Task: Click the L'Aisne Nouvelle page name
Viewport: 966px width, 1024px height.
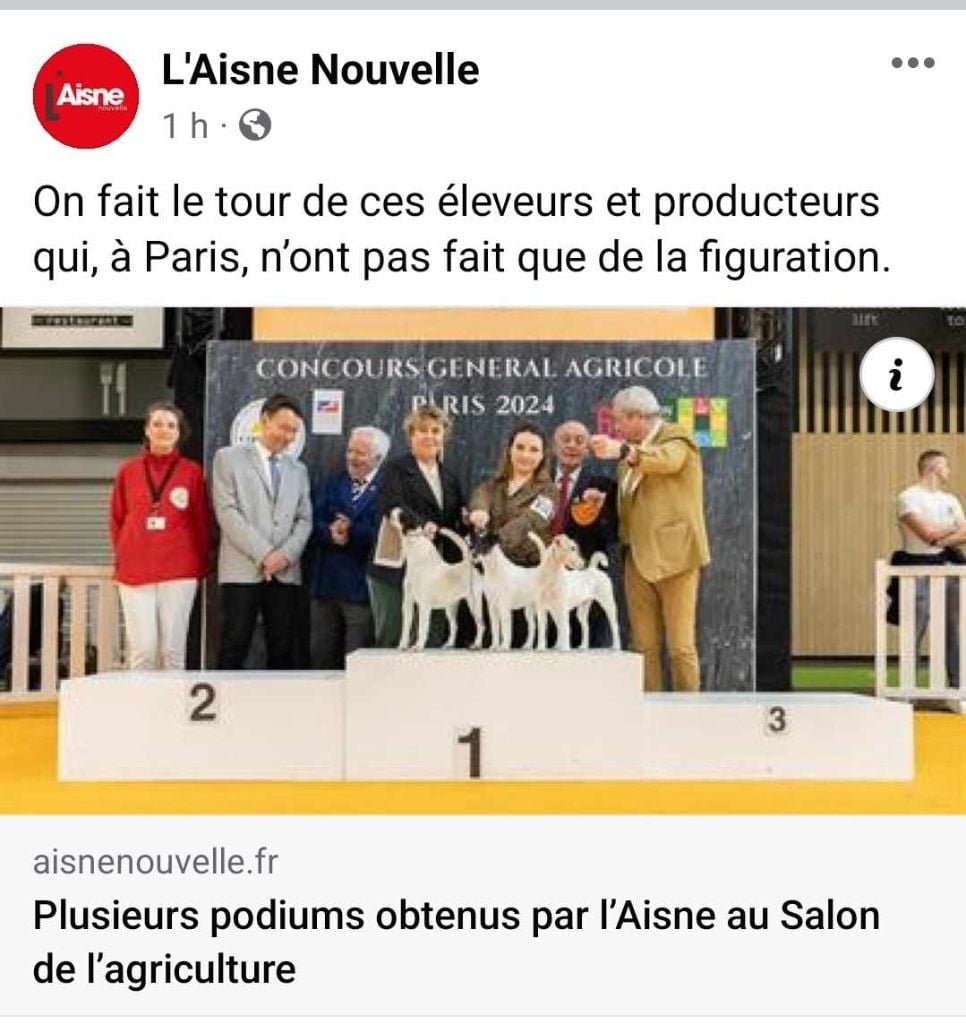Action: click(x=319, y=69)
